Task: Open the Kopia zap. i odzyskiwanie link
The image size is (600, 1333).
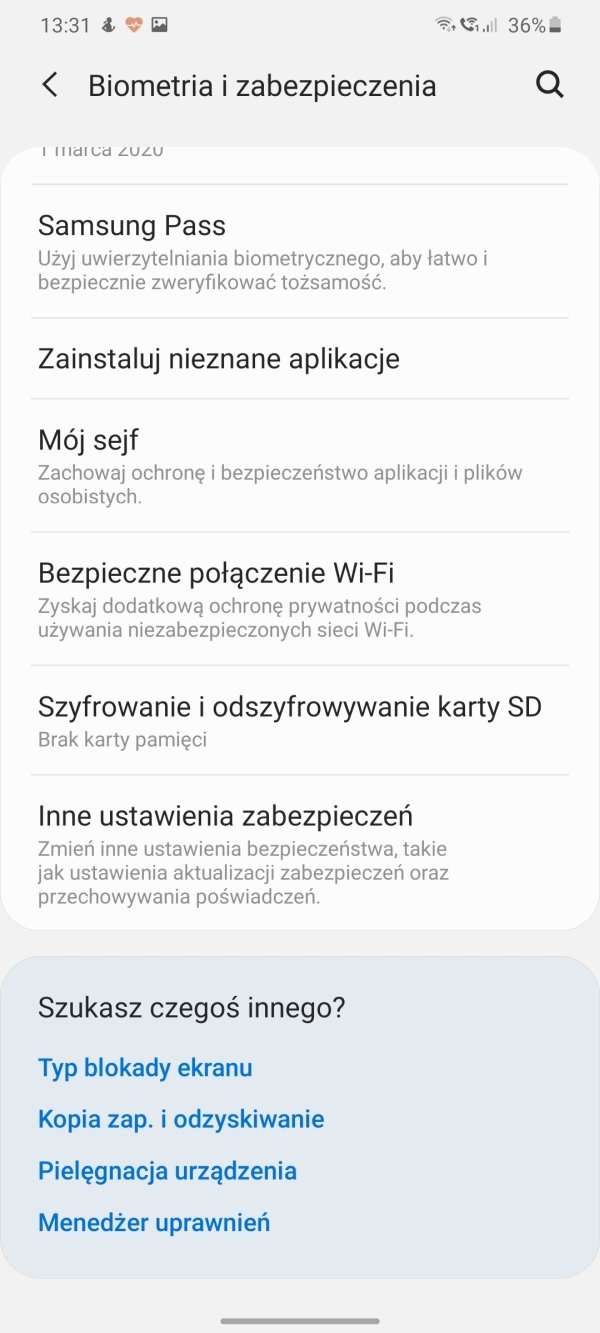Action: point(181,1119)
